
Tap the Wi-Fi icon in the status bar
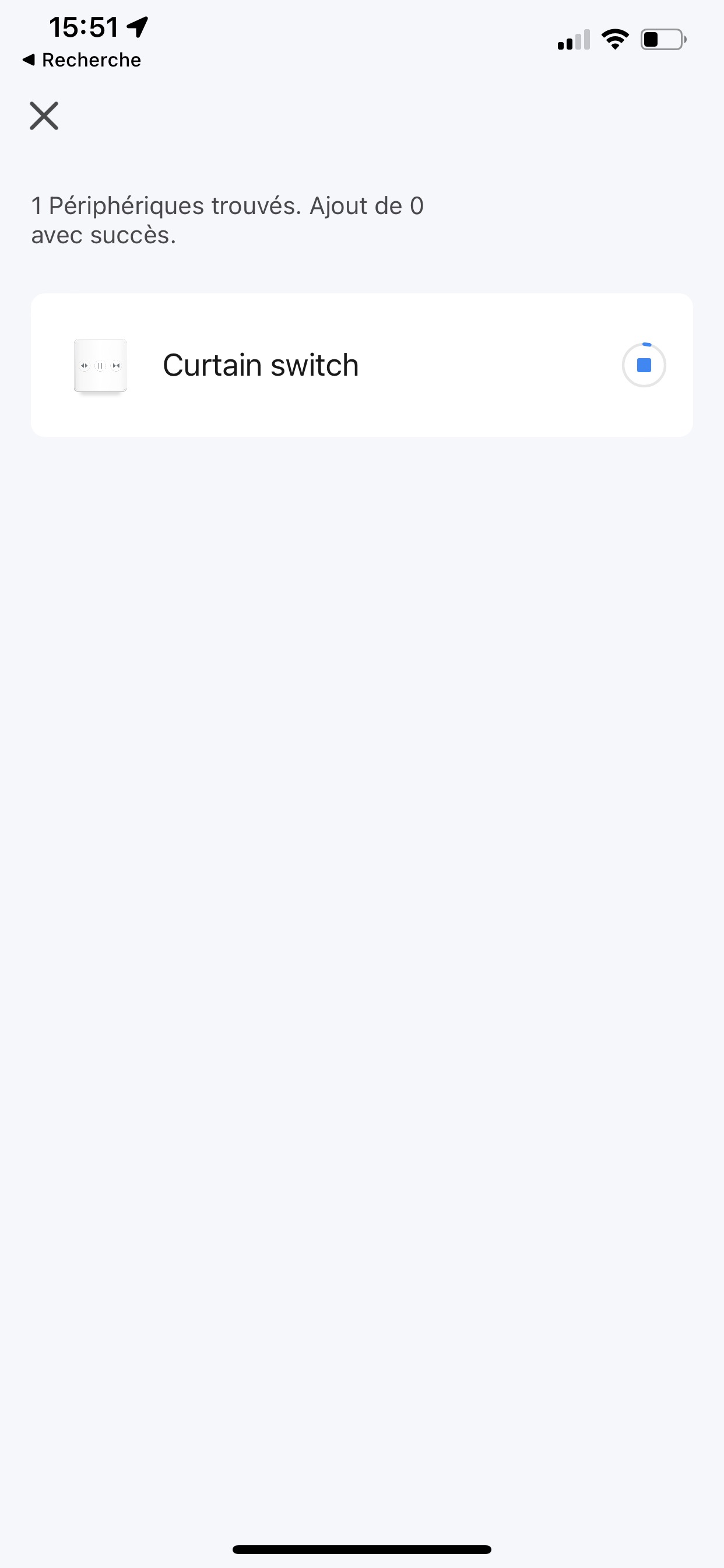click(x=614, y=38)
